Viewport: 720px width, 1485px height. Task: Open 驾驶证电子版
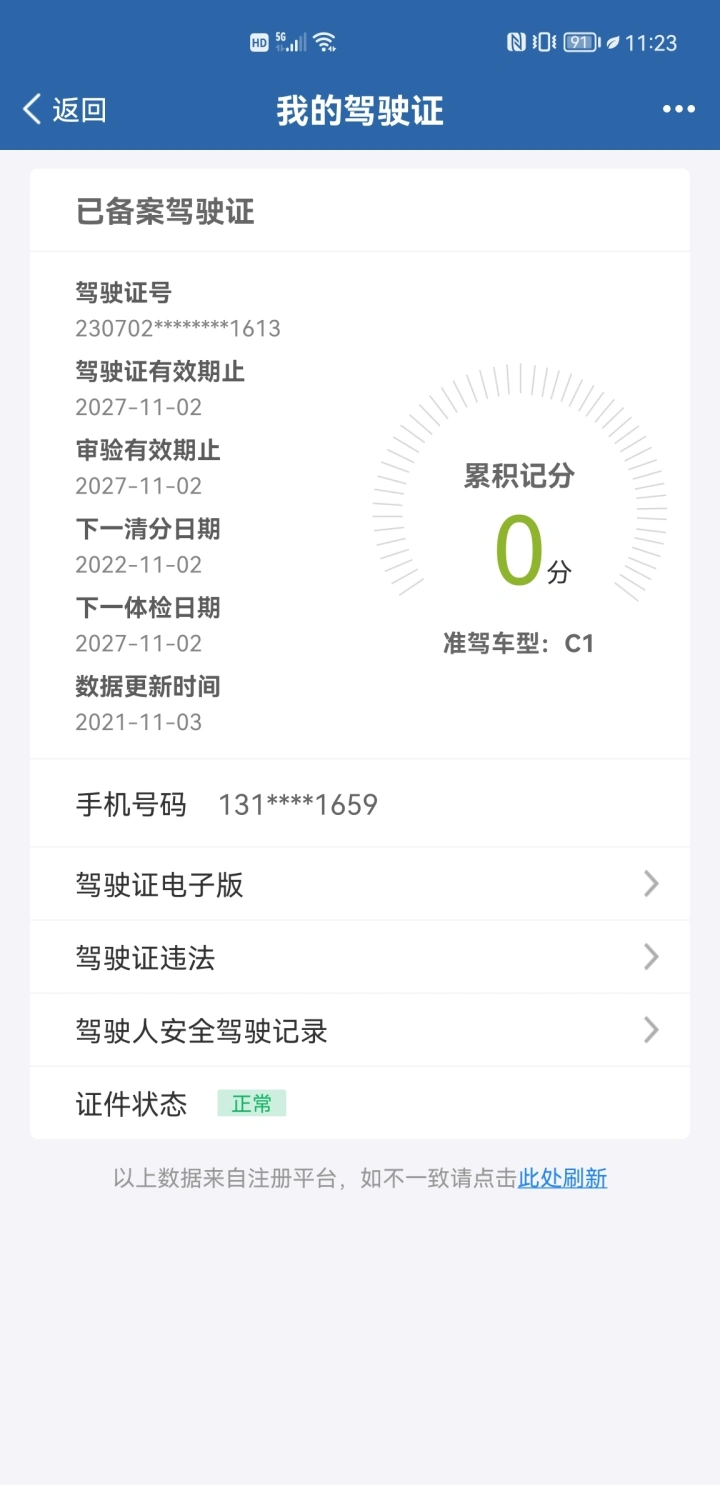(360, 884)
